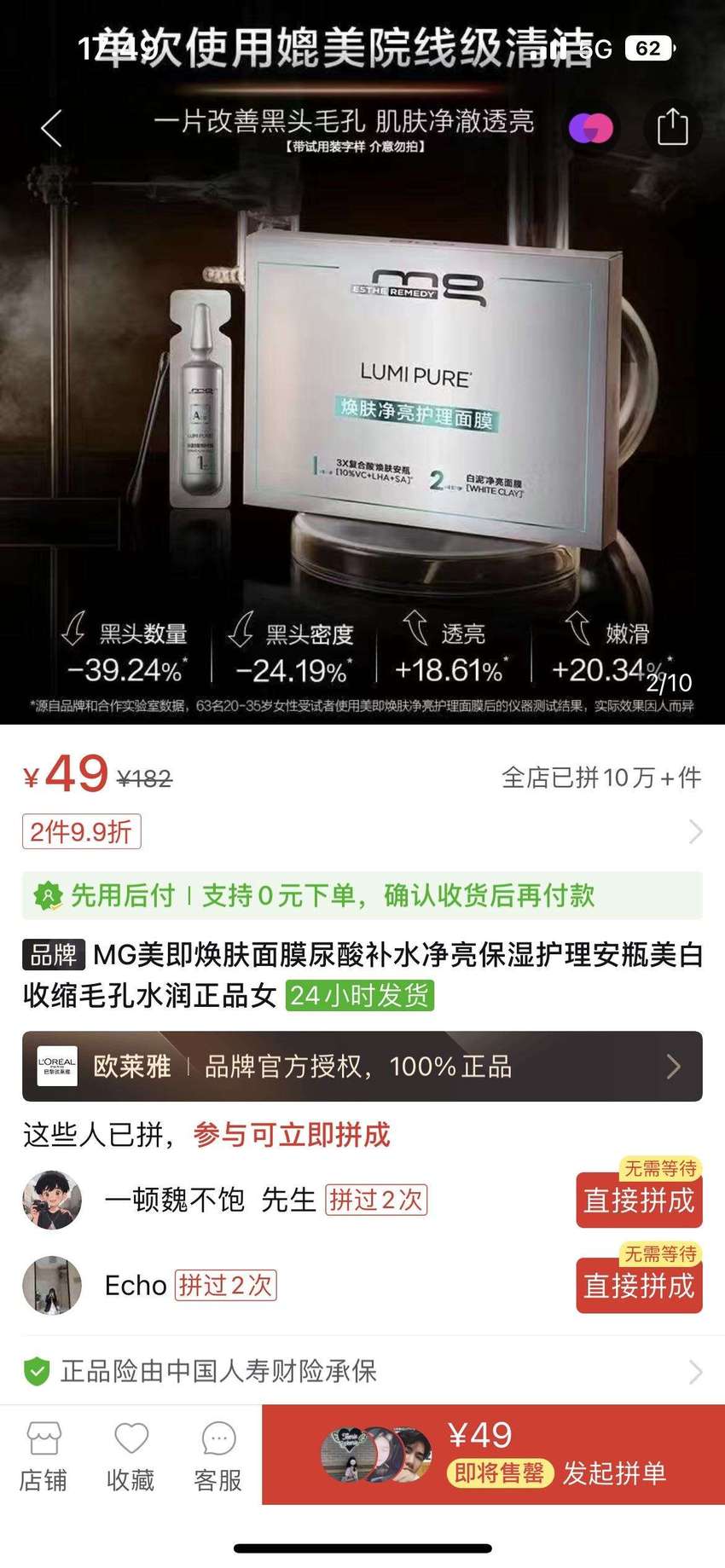This screenshot has height=1568, width=725.
Task: Open the 欧莱雅 brand authorization banner
Action: [362, 1066]
